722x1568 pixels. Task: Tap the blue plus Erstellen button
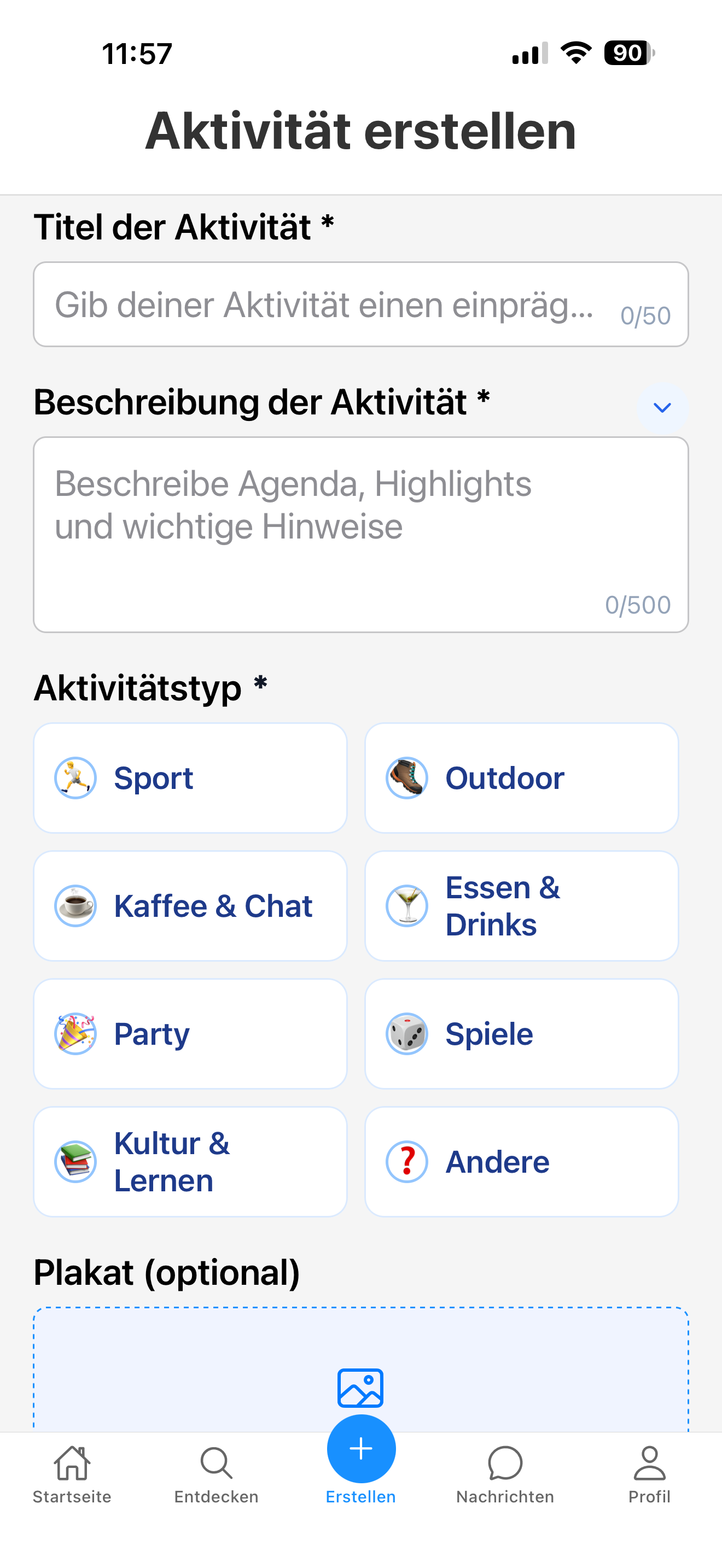361,1448
